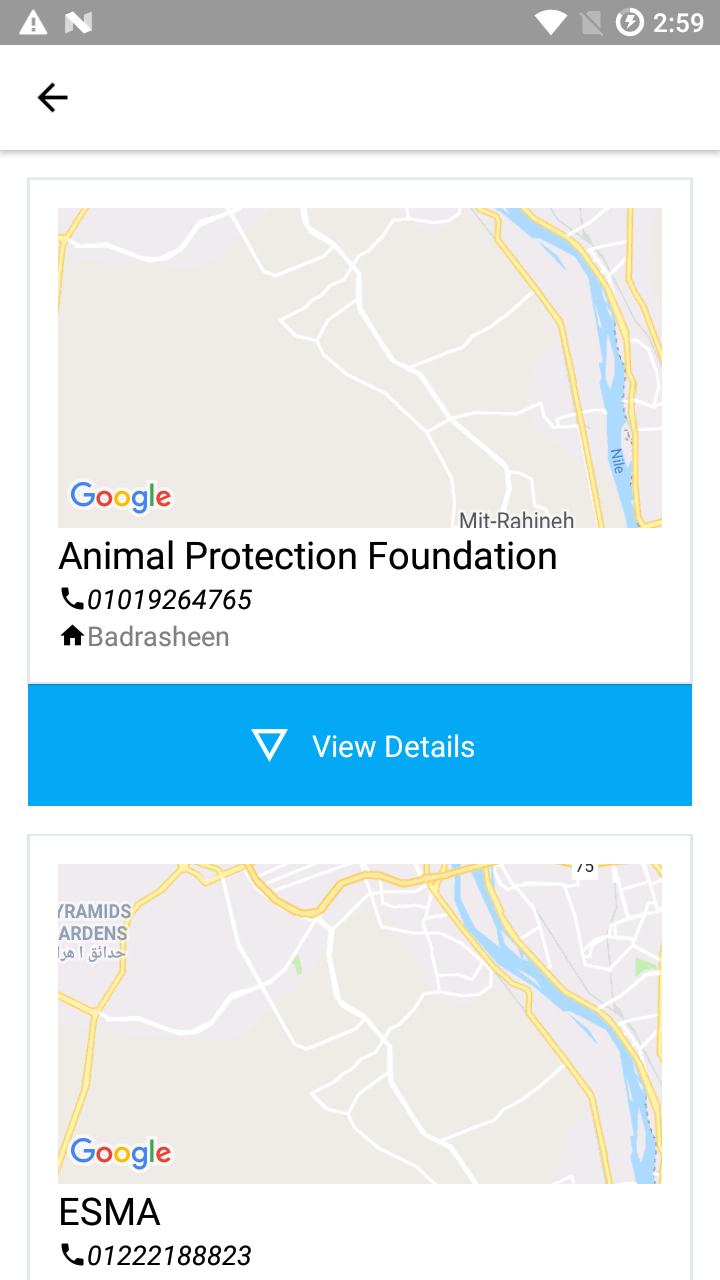The width and height of the screenshot is (720, 1280).
Task: Expand details for Animal Protection Foundation
Action: pyautogui.click(x=360, y=745)
